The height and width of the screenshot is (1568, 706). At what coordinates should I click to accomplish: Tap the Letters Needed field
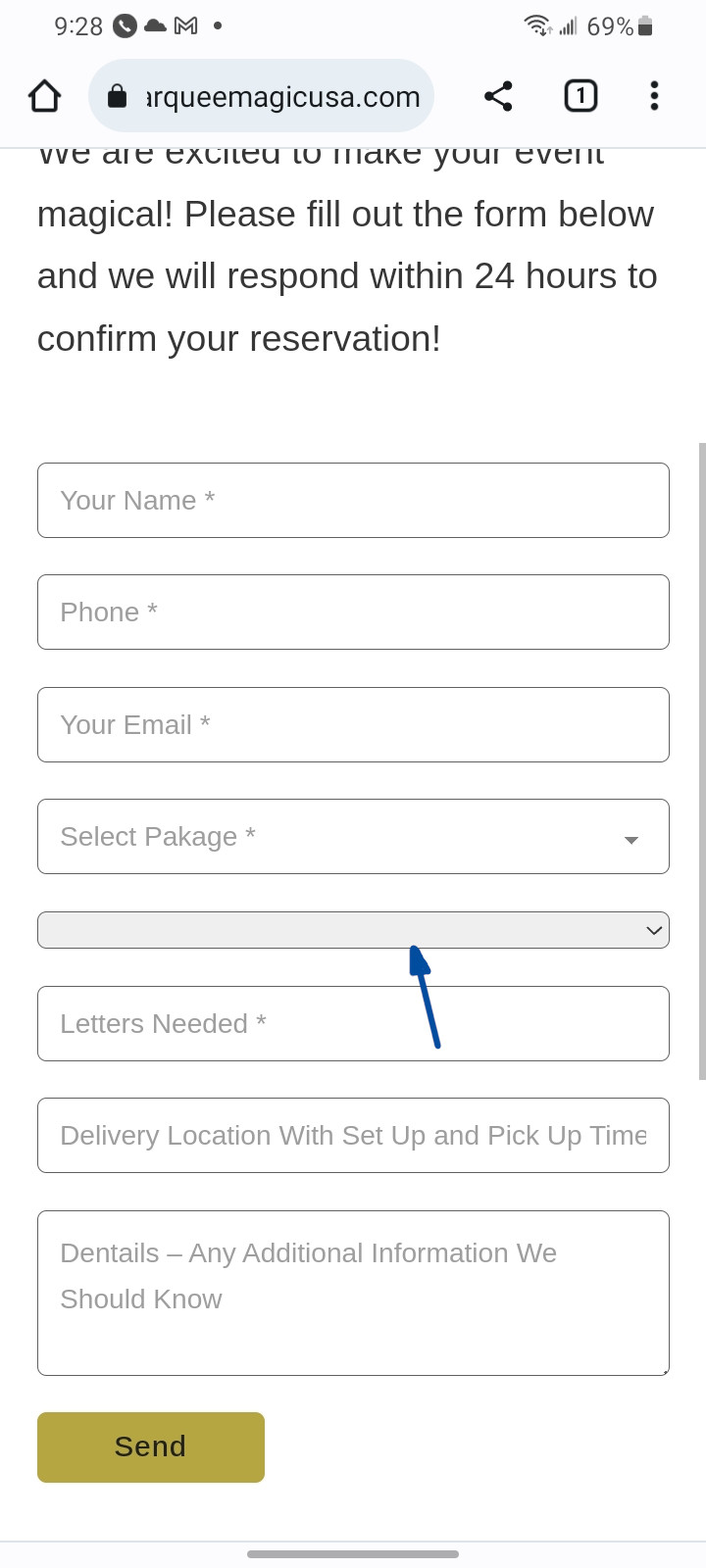click(x=353, y=1024)
